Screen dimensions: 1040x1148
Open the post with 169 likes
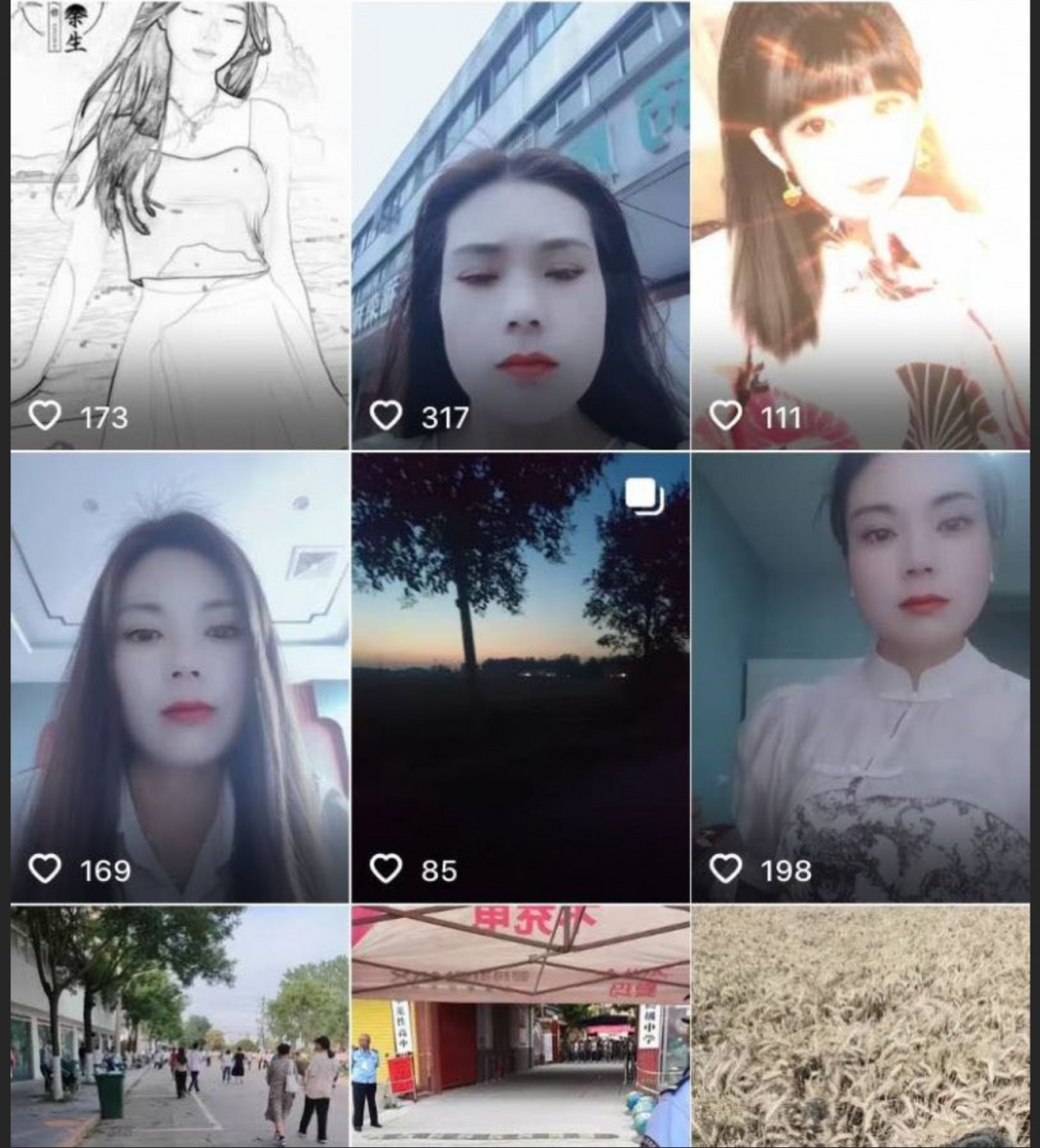(x=179, y=677)
